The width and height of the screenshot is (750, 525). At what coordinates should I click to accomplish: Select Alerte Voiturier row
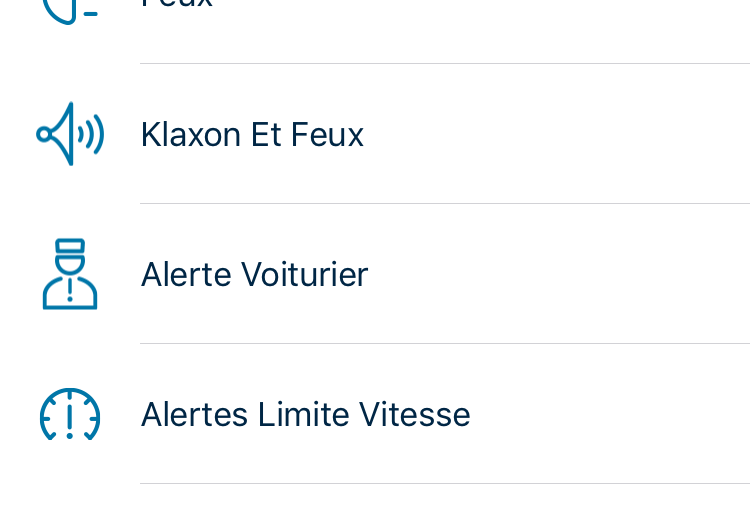pyautogui.click(x=254, y=274)
